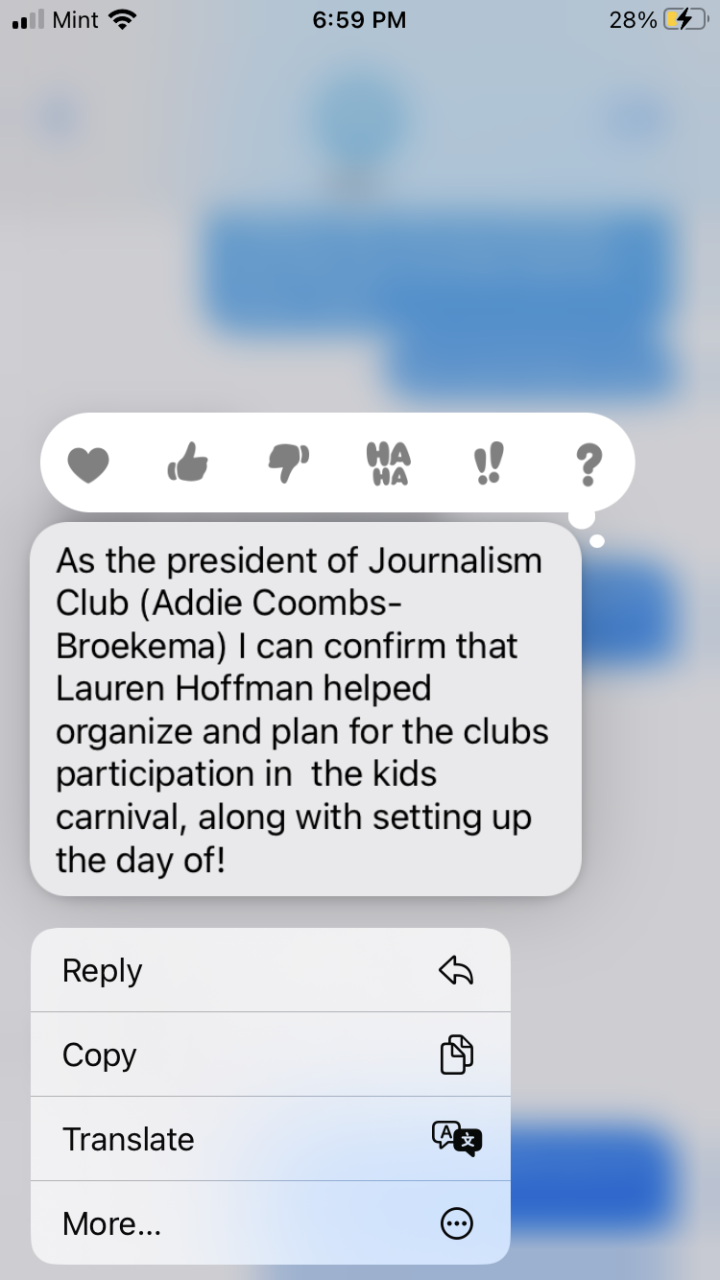Viewport: 720px width, 1280px height.
Task: React with the question mark tapback
Action: click(589, 464)
